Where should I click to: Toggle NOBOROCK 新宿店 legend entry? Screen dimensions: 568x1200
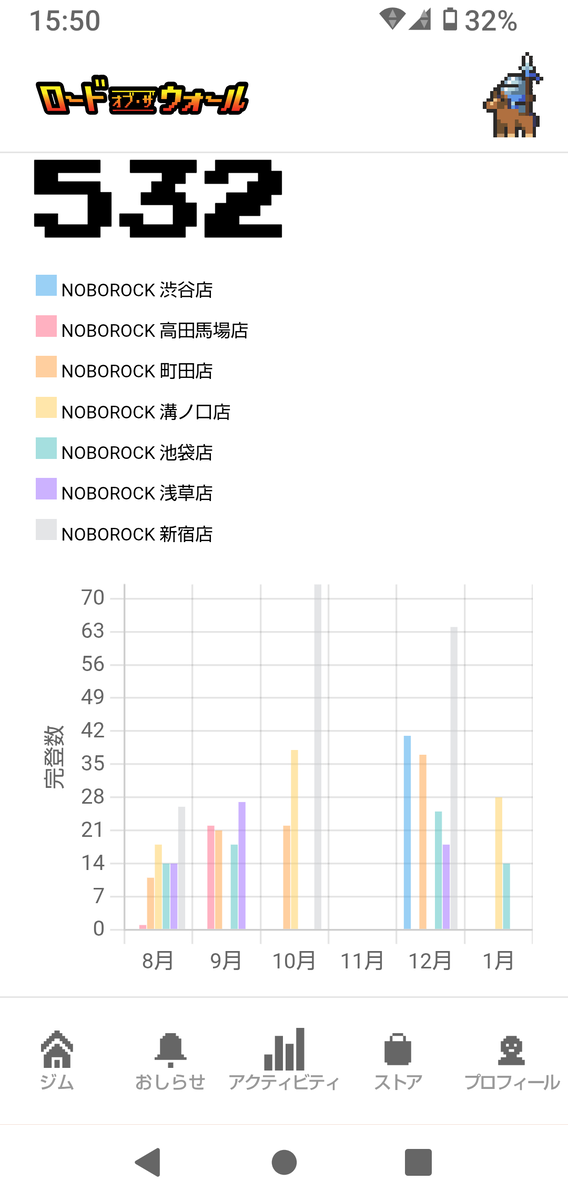(124, 533)
